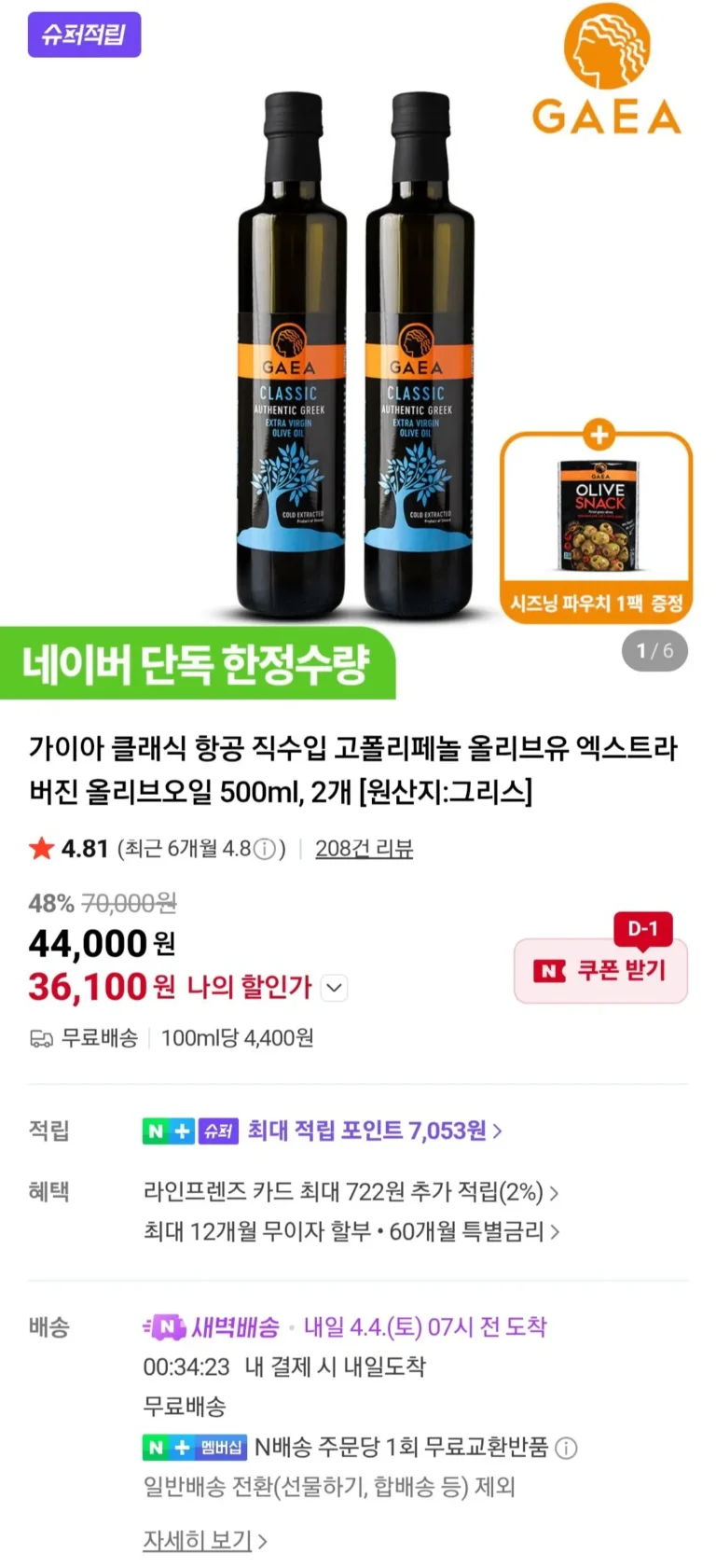Open 최대 적립 포인트 7,053원 details
Screen dimensions: 716x1568
(373, 1131)
